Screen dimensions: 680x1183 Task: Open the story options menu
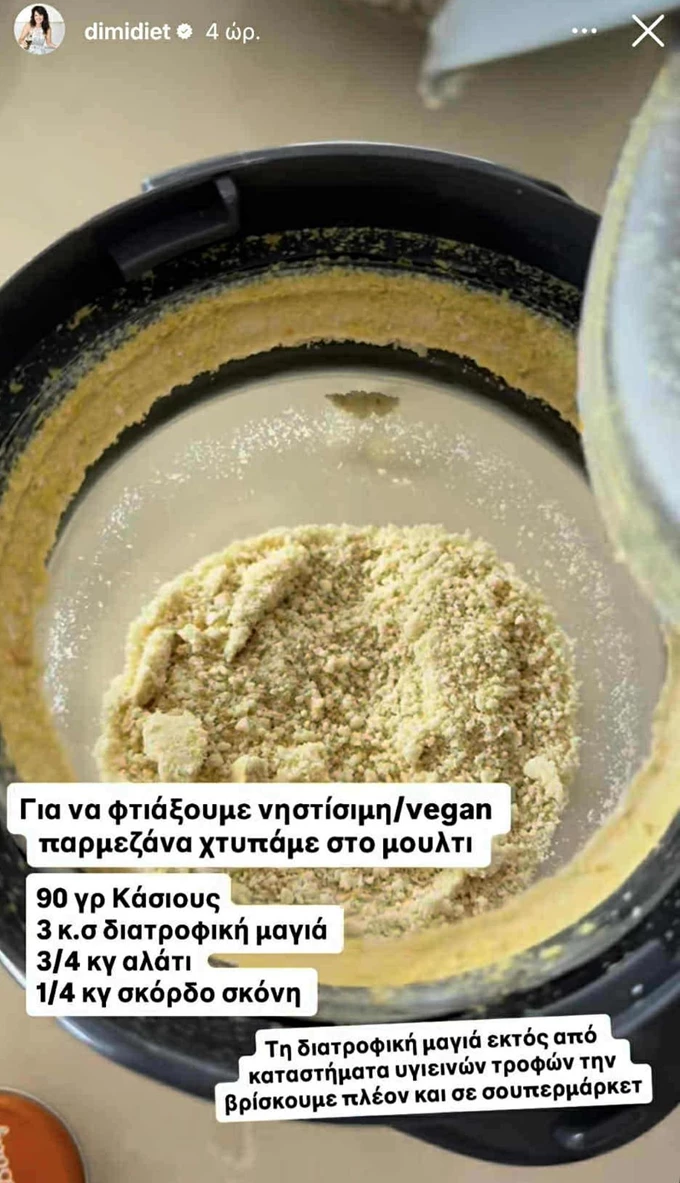coord(584,31)
